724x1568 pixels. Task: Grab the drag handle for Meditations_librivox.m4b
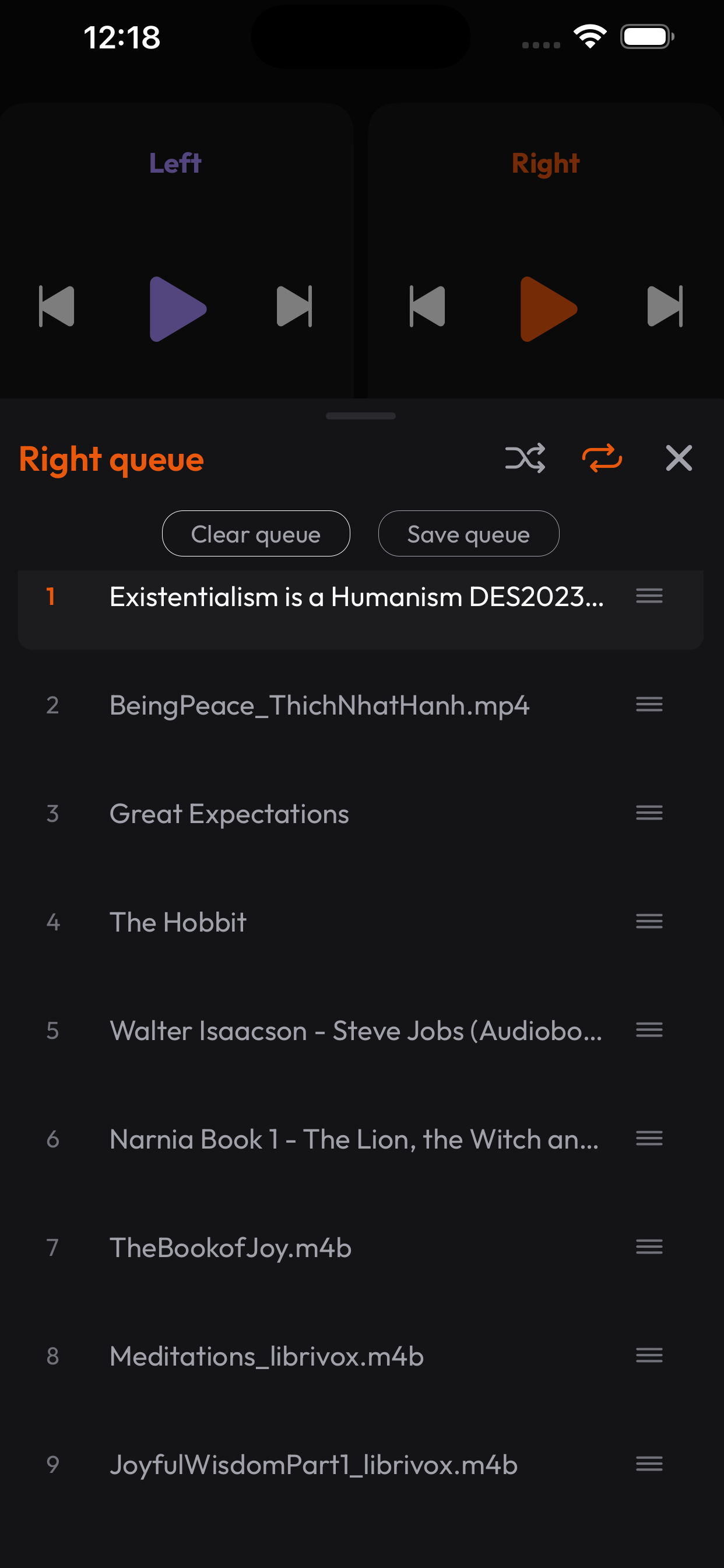click(x=649, y=1356)
